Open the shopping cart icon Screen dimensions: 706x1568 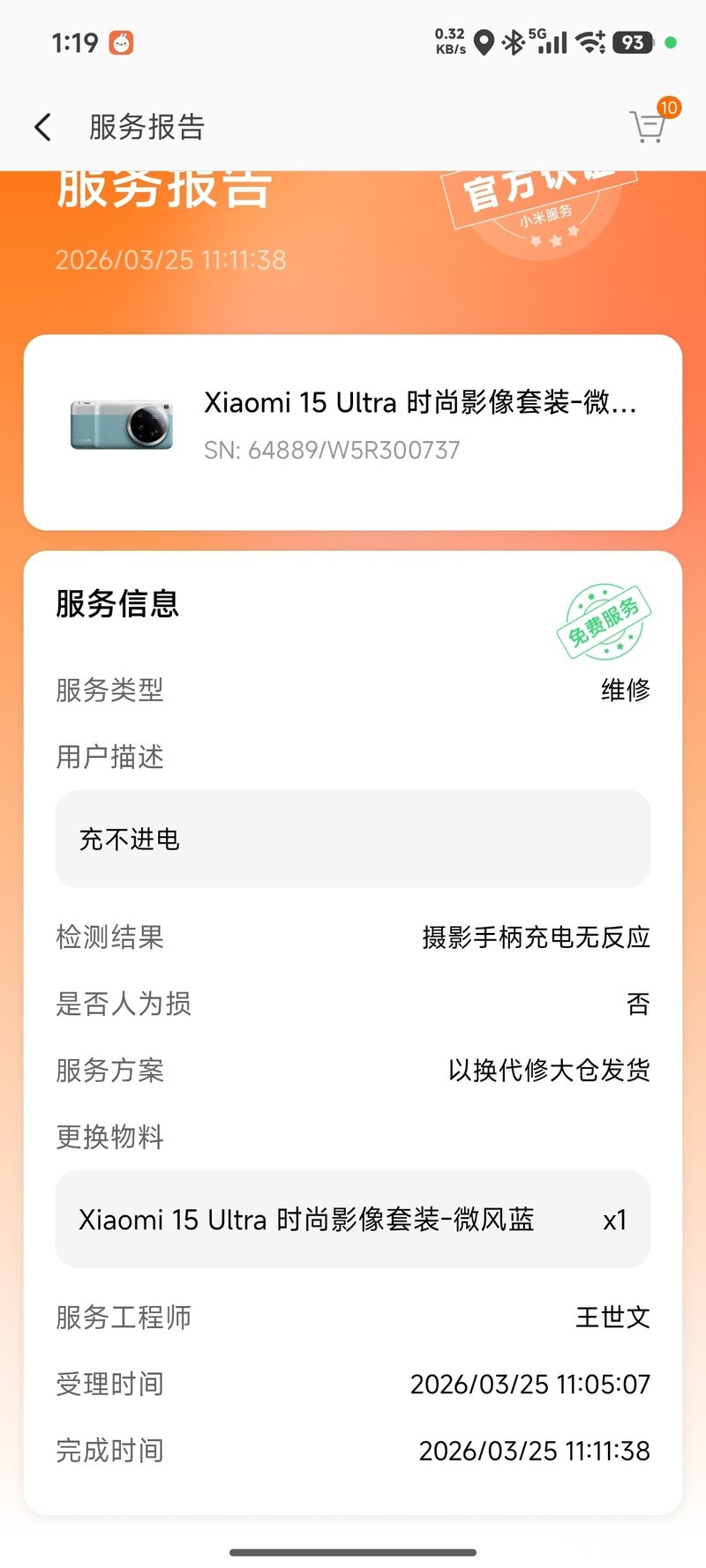point(649,127)
